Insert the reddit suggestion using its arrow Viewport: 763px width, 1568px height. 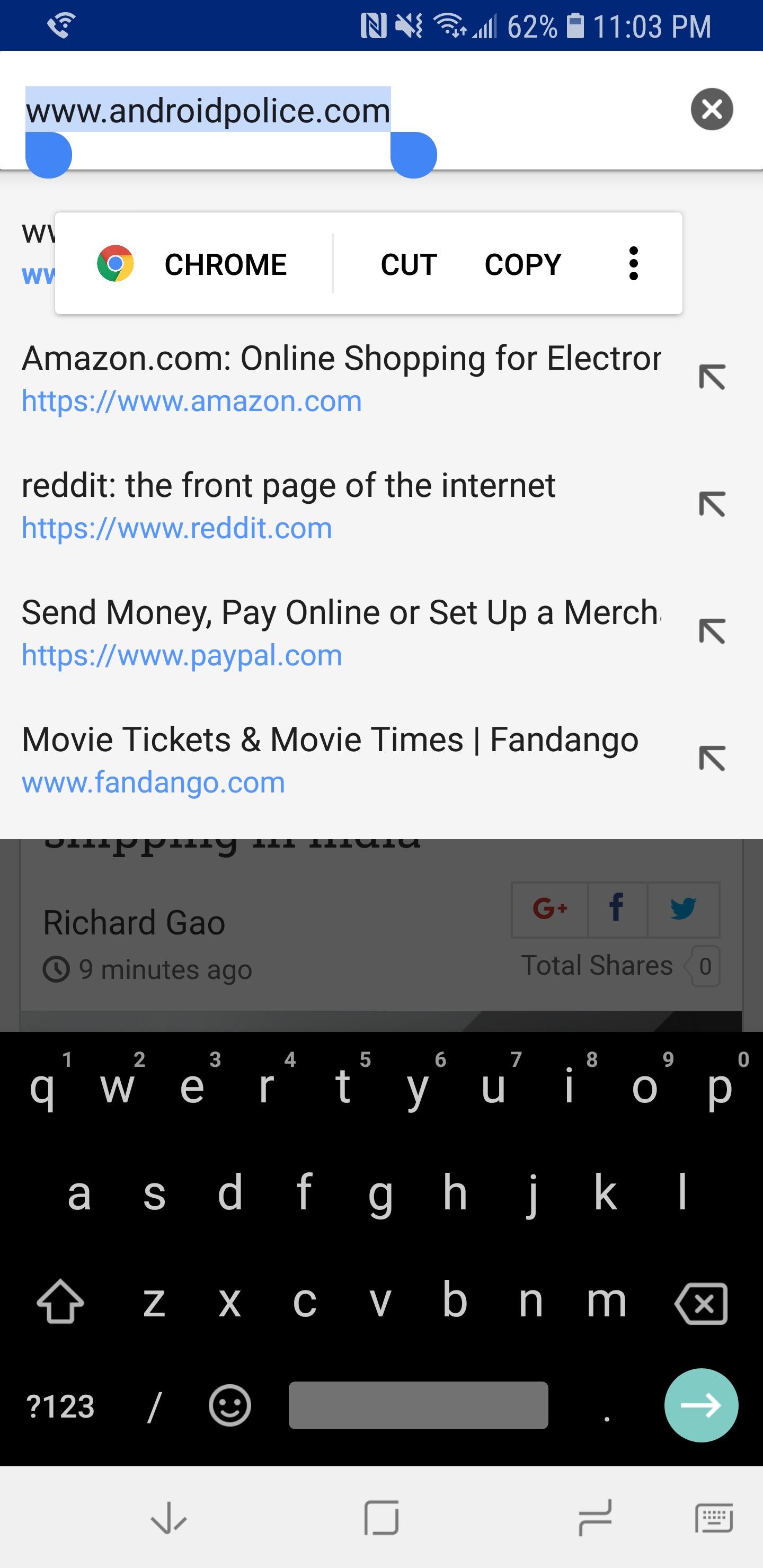click(711, 505)
